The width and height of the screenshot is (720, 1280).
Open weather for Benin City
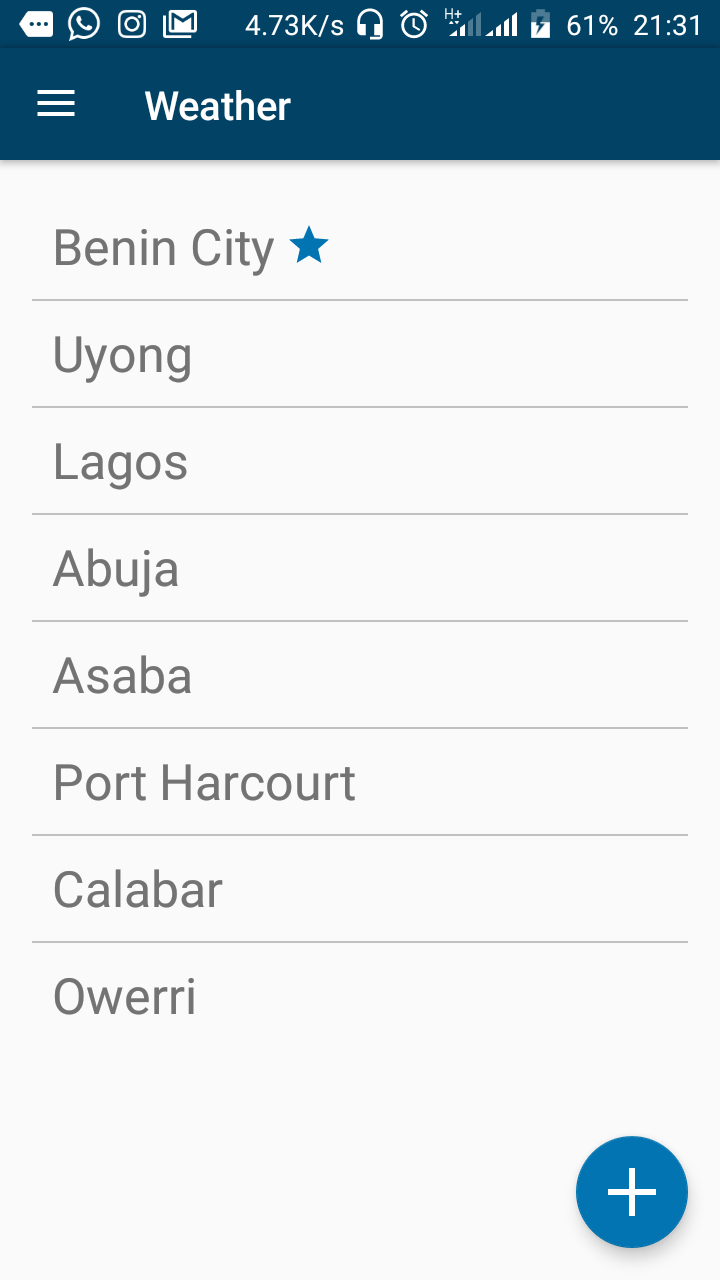click(360, 247)
